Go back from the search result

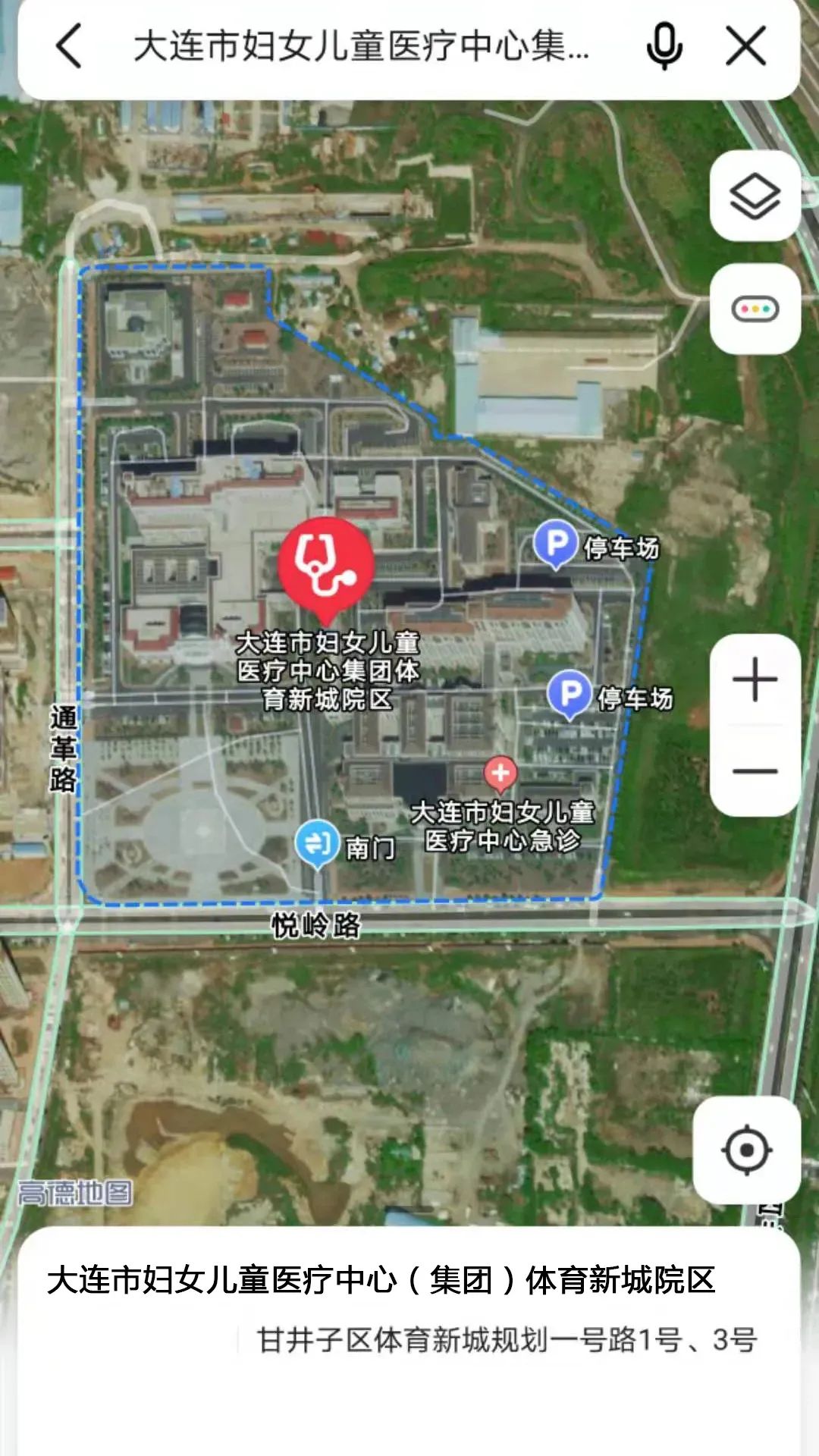69,46
